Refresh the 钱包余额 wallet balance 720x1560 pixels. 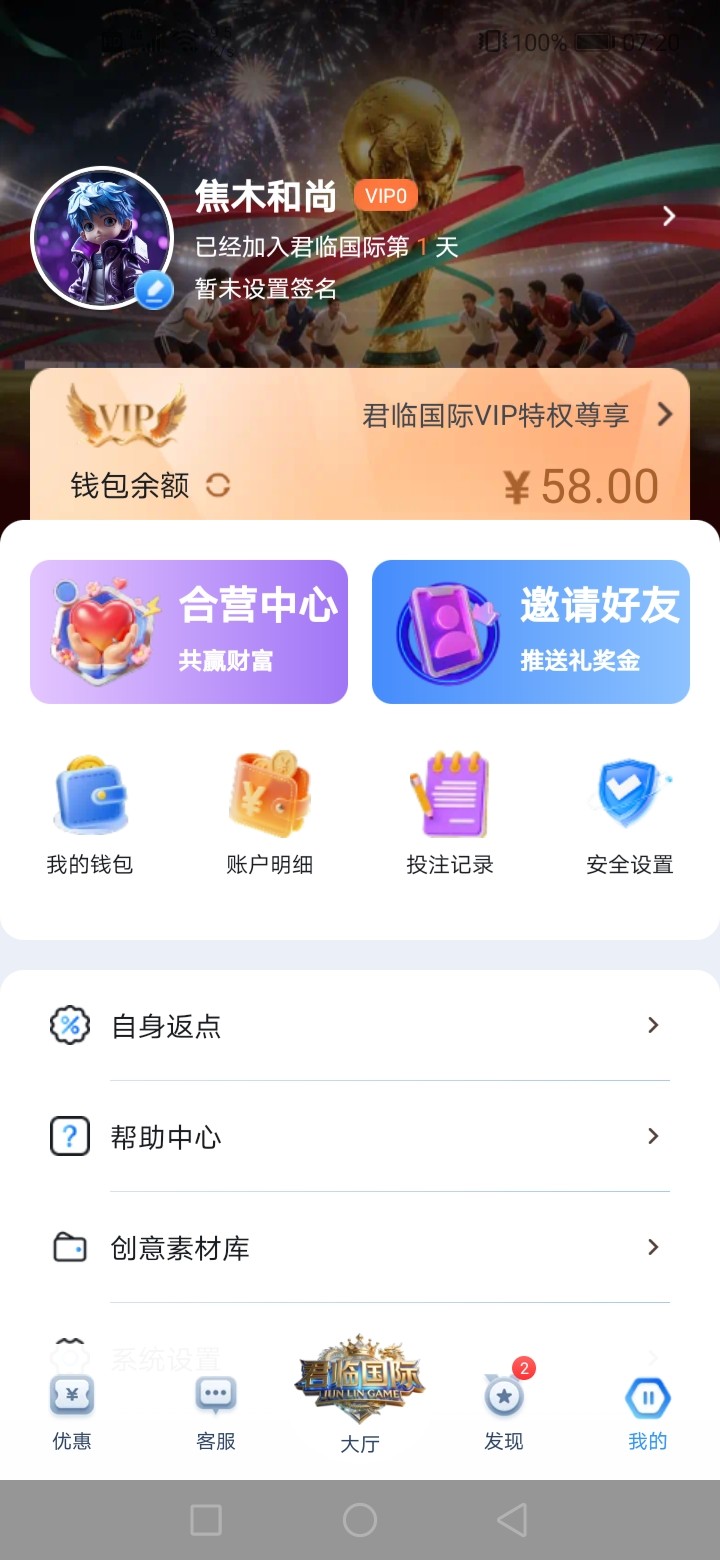218,486
